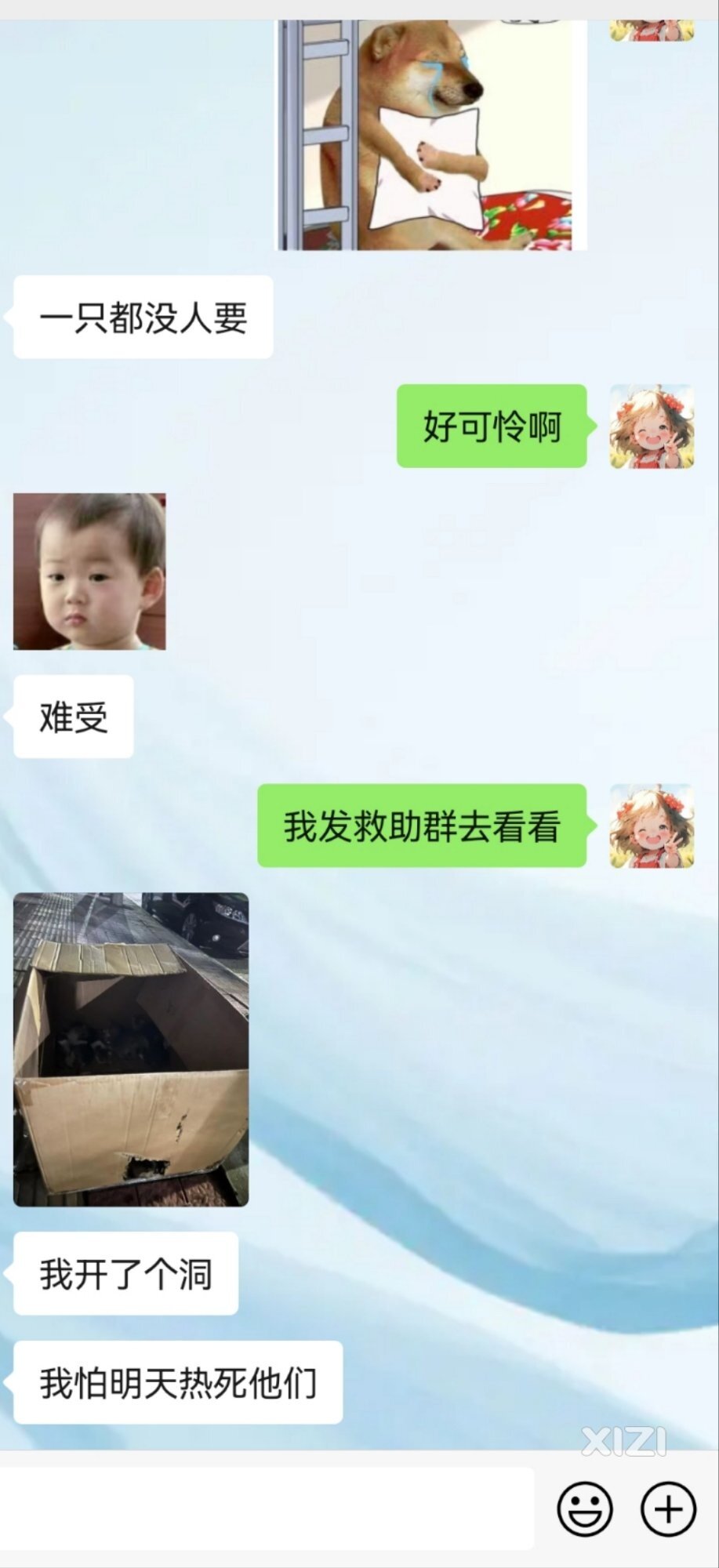This screenshot has width=719, height=1568.
Task: Open avatar beside 我发救助群去看看 message
Action: tap(652, 826)
